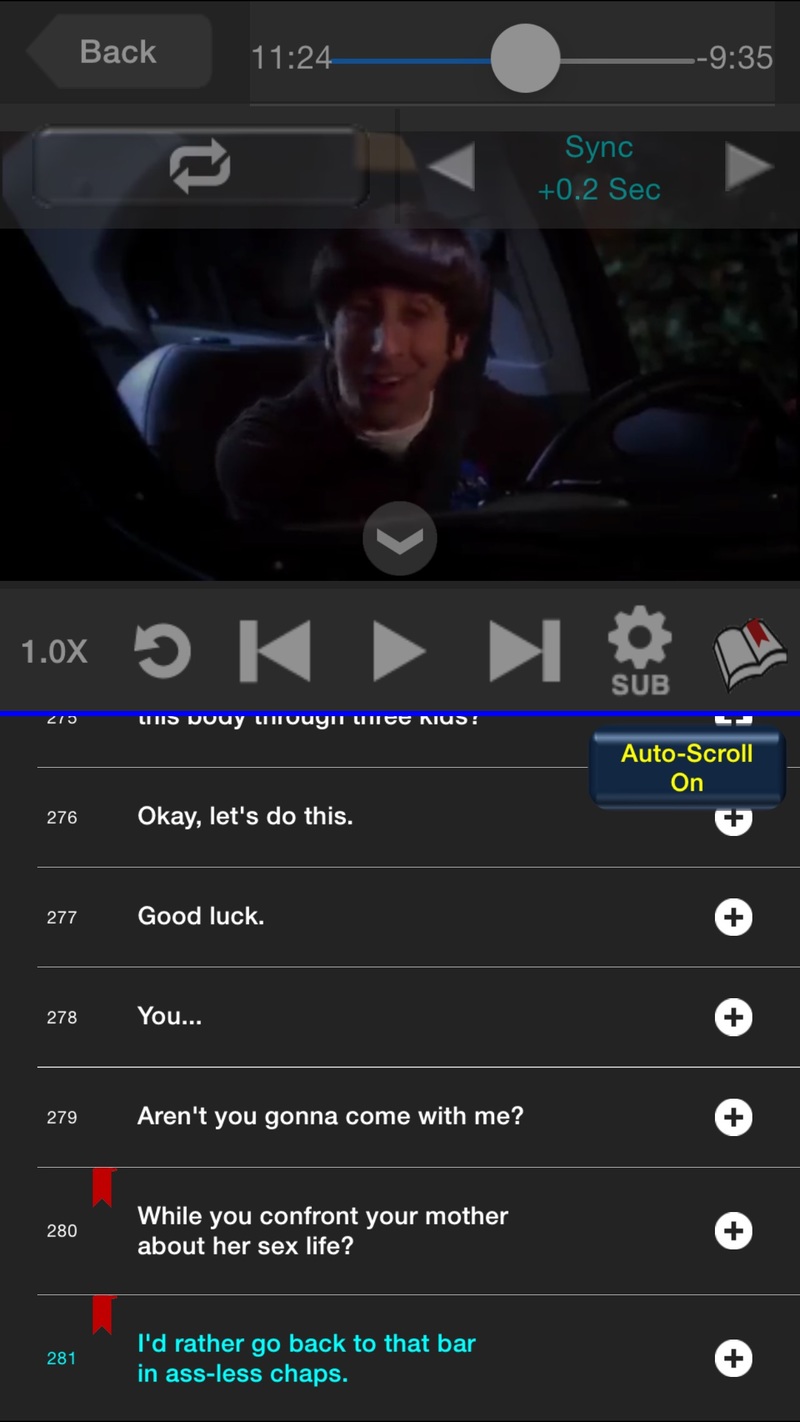Increase subtitle sync with right arrow

coord(748,167)
